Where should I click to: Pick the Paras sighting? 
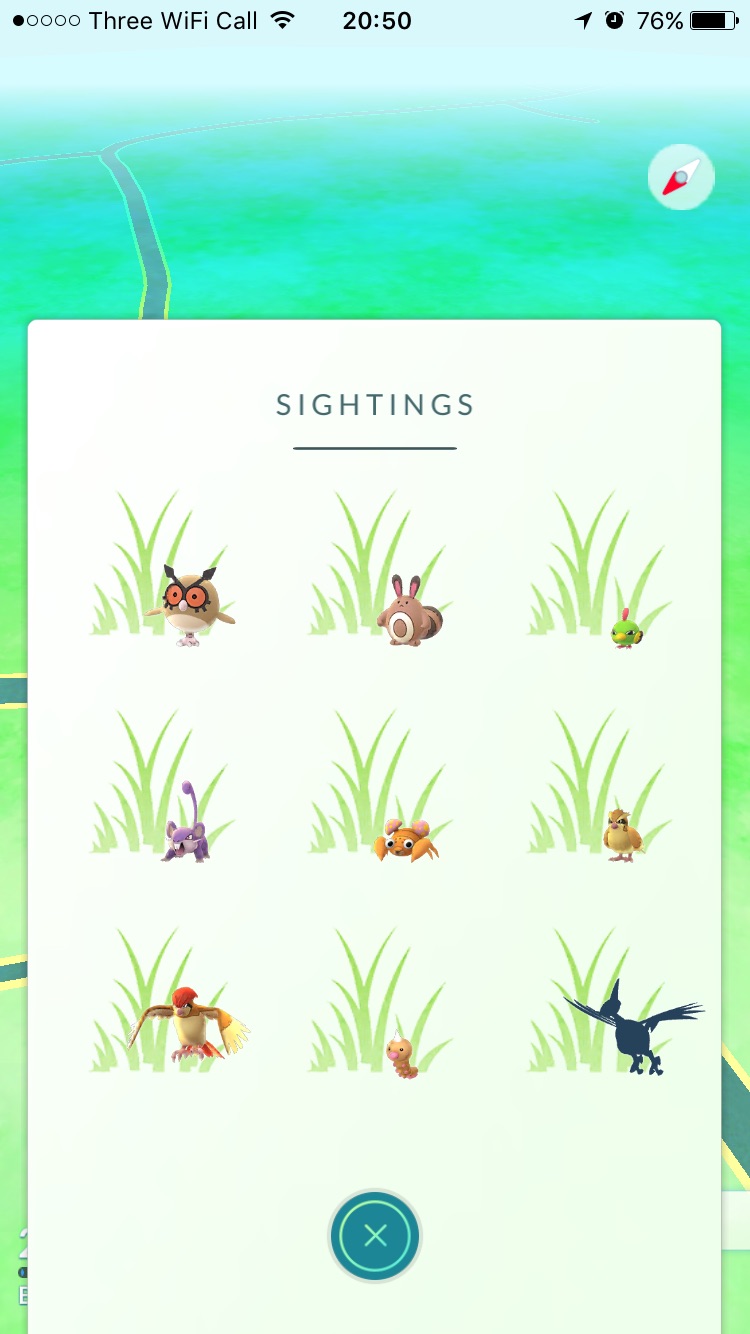coord(405,840)
